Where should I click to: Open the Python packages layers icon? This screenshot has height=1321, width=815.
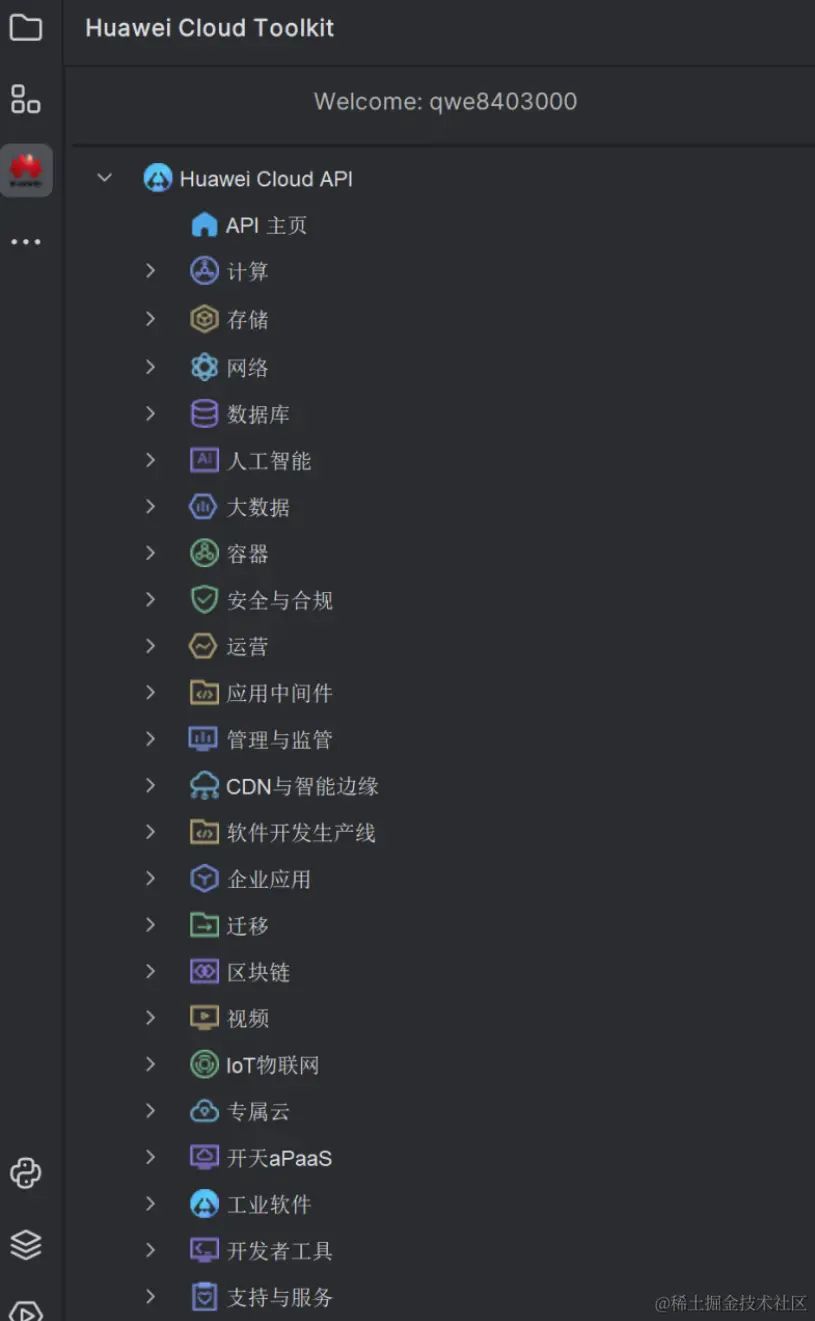(26, 1245)
